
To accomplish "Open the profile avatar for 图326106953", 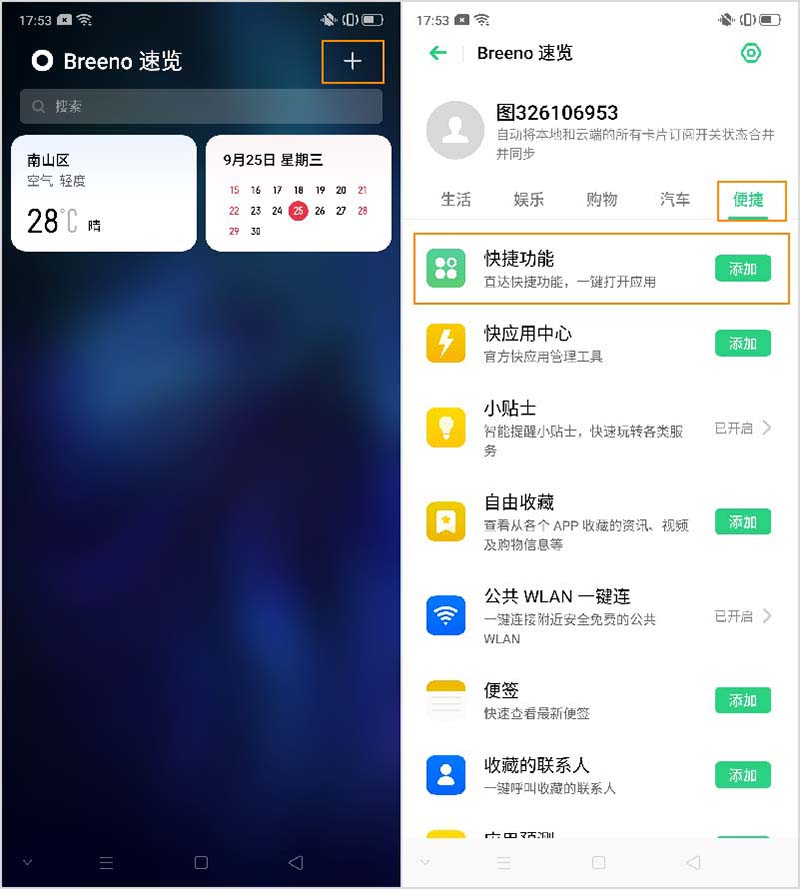I will [455, 131].
